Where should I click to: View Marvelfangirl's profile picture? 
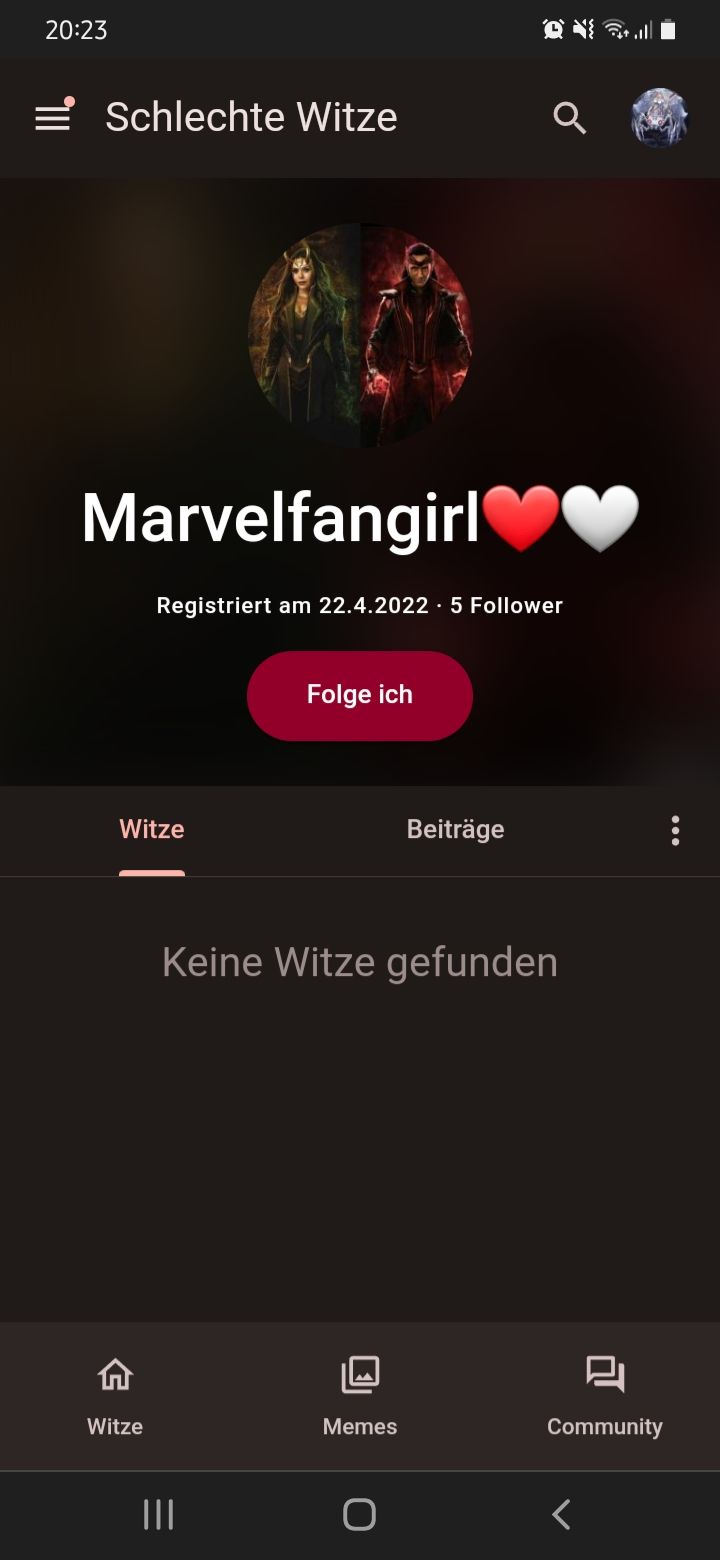click(x=360, y=336)
